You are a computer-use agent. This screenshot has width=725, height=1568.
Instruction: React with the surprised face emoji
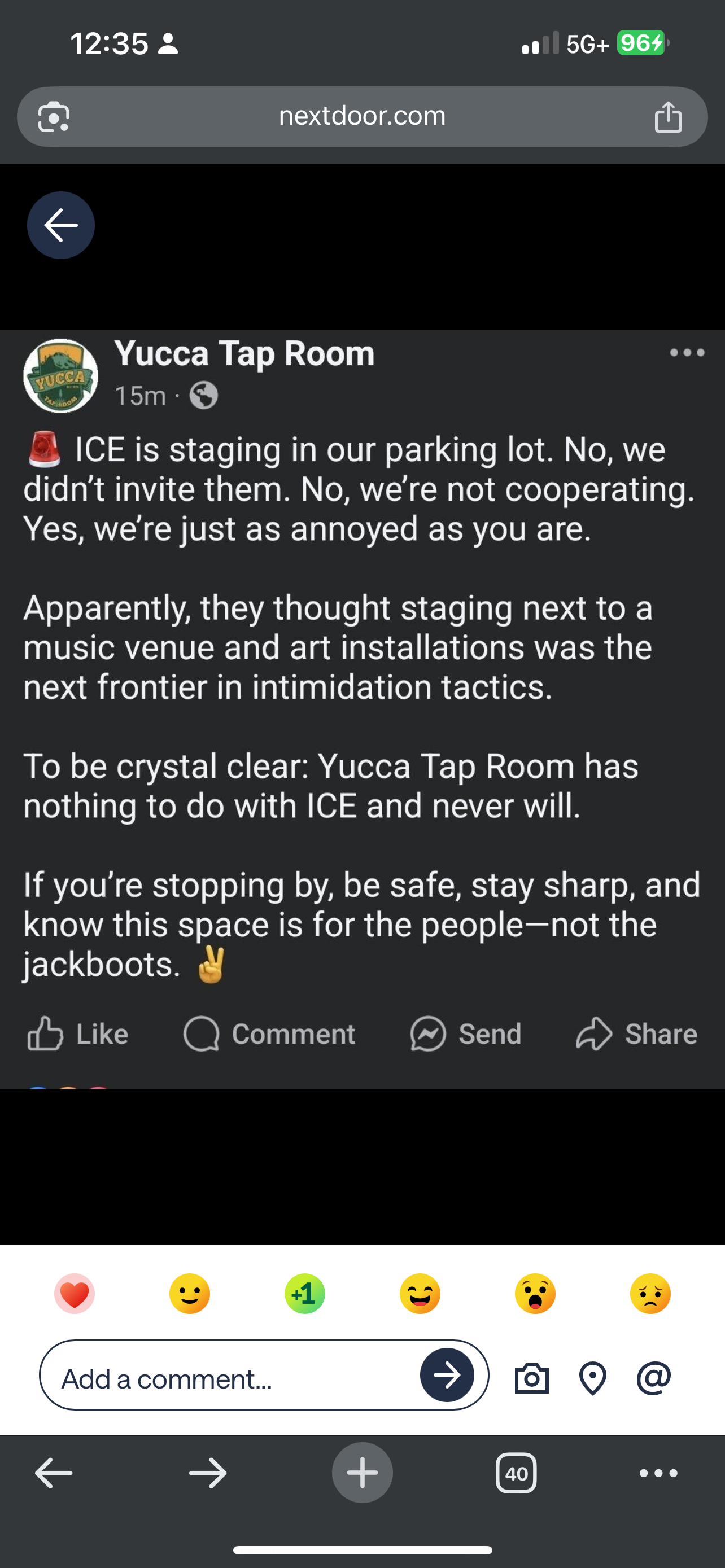pos(535,1294)
